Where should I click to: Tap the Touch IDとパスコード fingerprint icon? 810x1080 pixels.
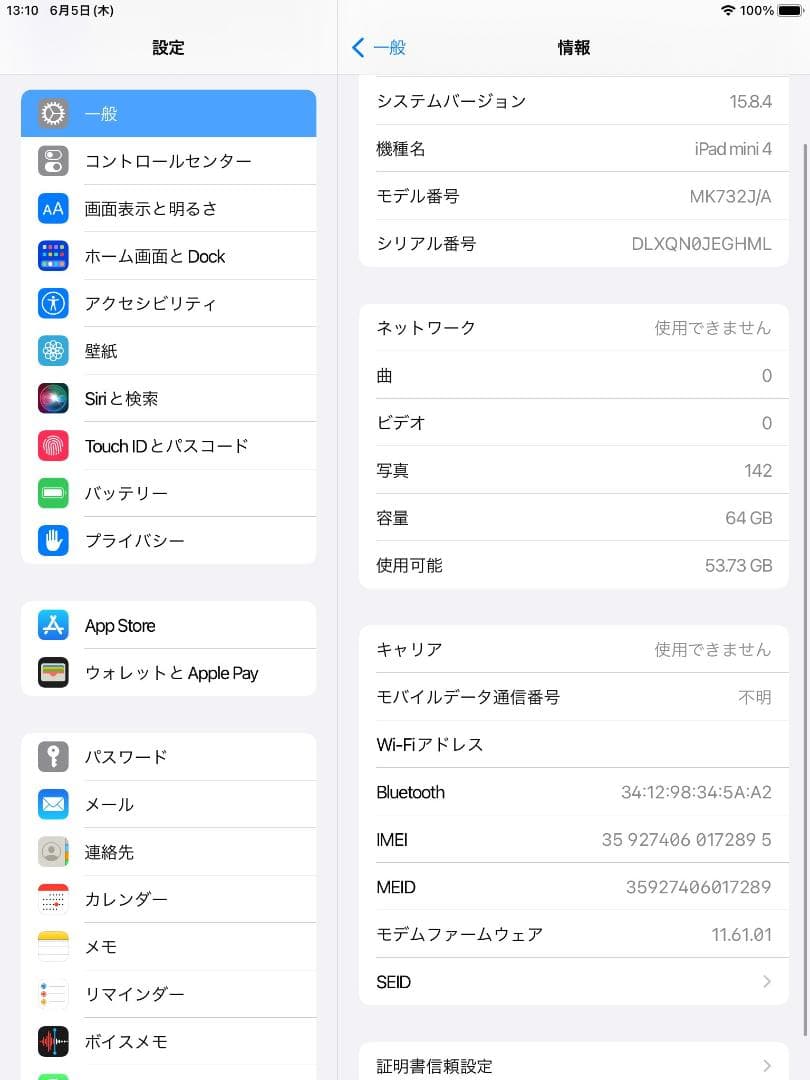pos(53,445)
